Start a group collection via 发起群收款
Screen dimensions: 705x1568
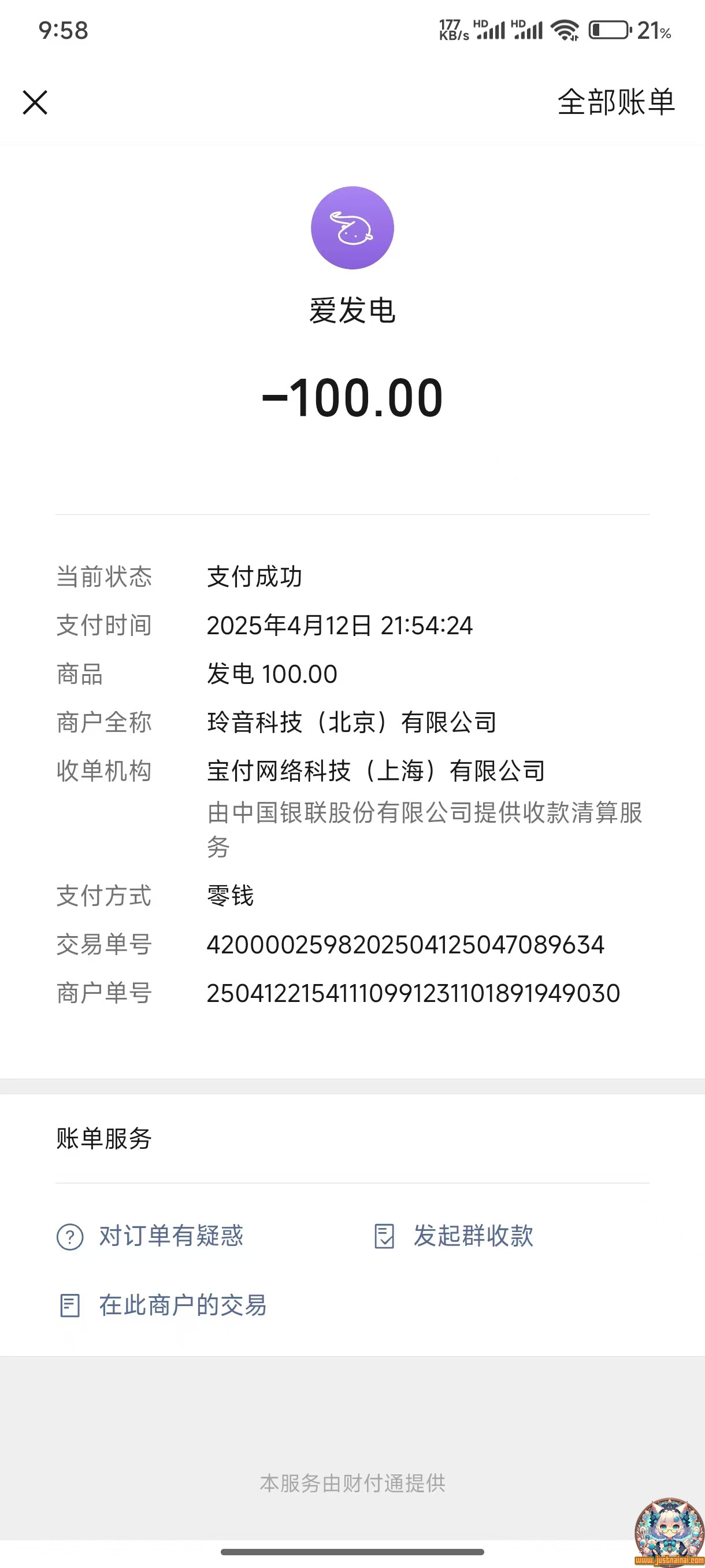[x=453, y=1236]
